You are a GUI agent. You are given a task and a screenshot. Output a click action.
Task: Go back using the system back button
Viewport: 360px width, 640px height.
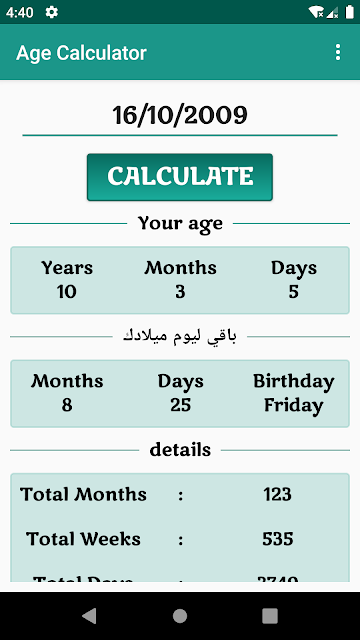[x=89, y=616]
